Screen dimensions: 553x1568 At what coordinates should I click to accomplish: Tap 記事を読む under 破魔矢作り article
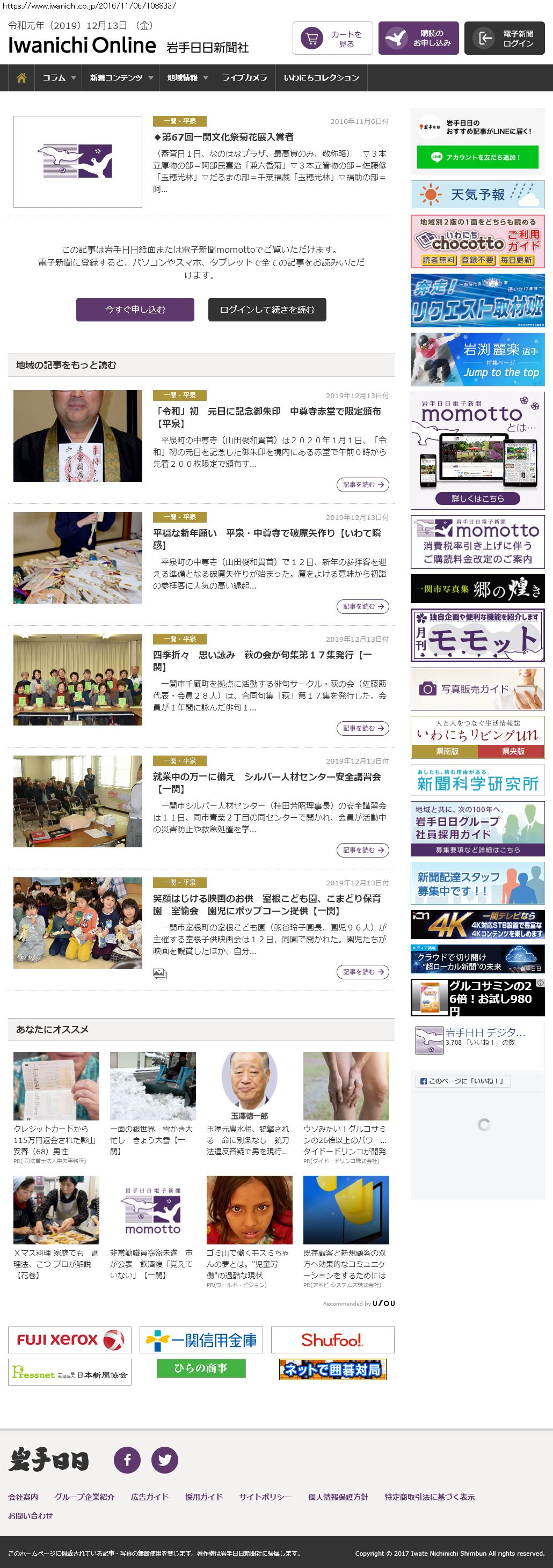point(362,606)
